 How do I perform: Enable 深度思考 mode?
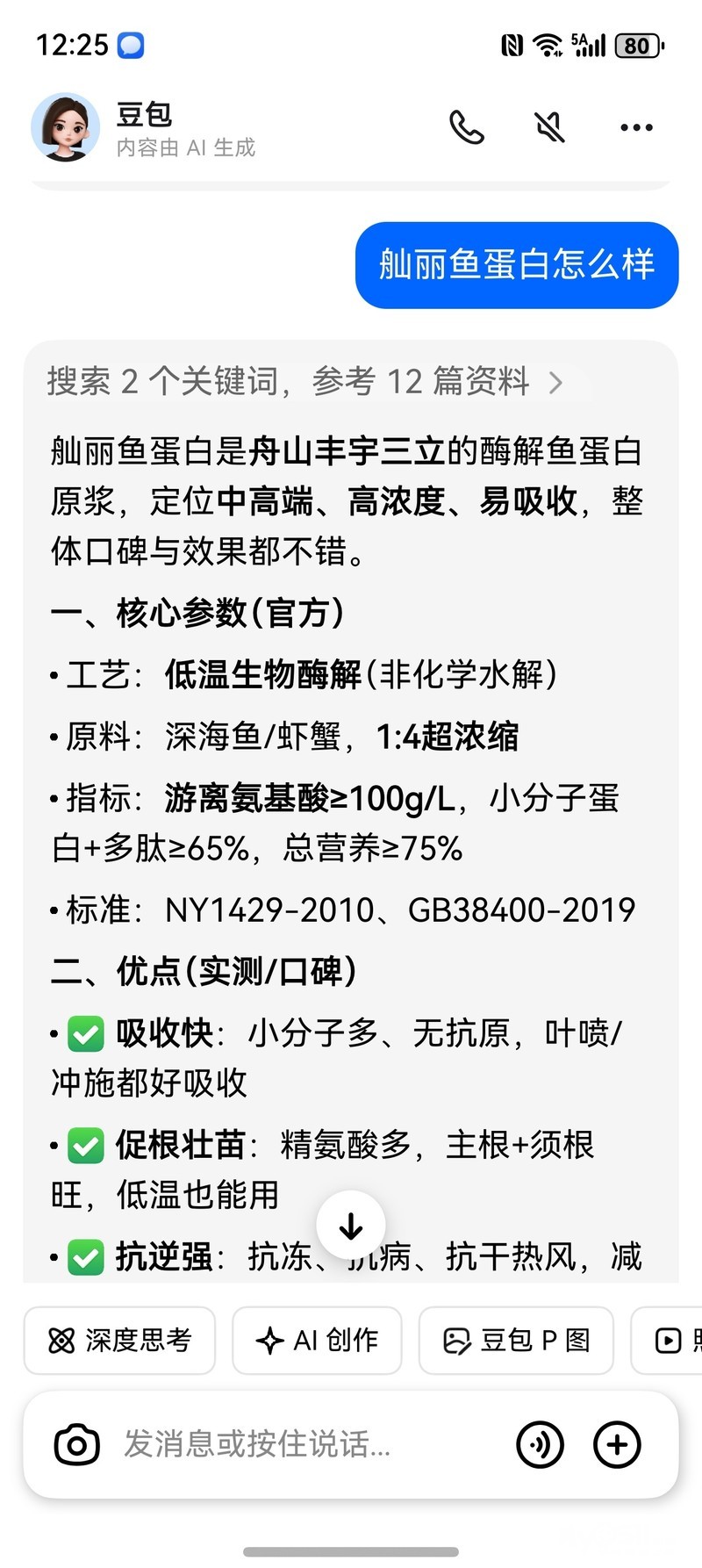pyautogui.click(x=119, y=1341)
